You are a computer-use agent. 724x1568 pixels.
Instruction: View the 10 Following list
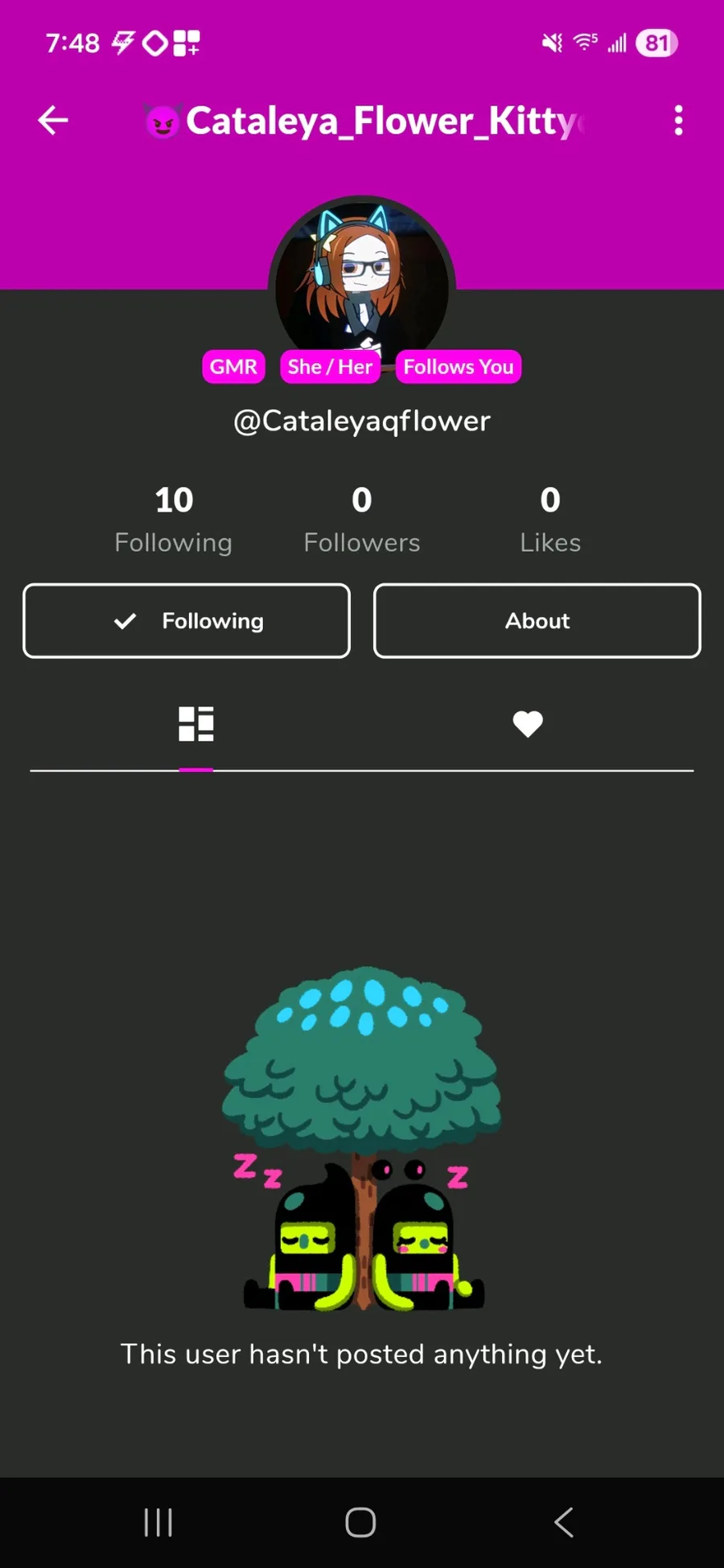174,520
